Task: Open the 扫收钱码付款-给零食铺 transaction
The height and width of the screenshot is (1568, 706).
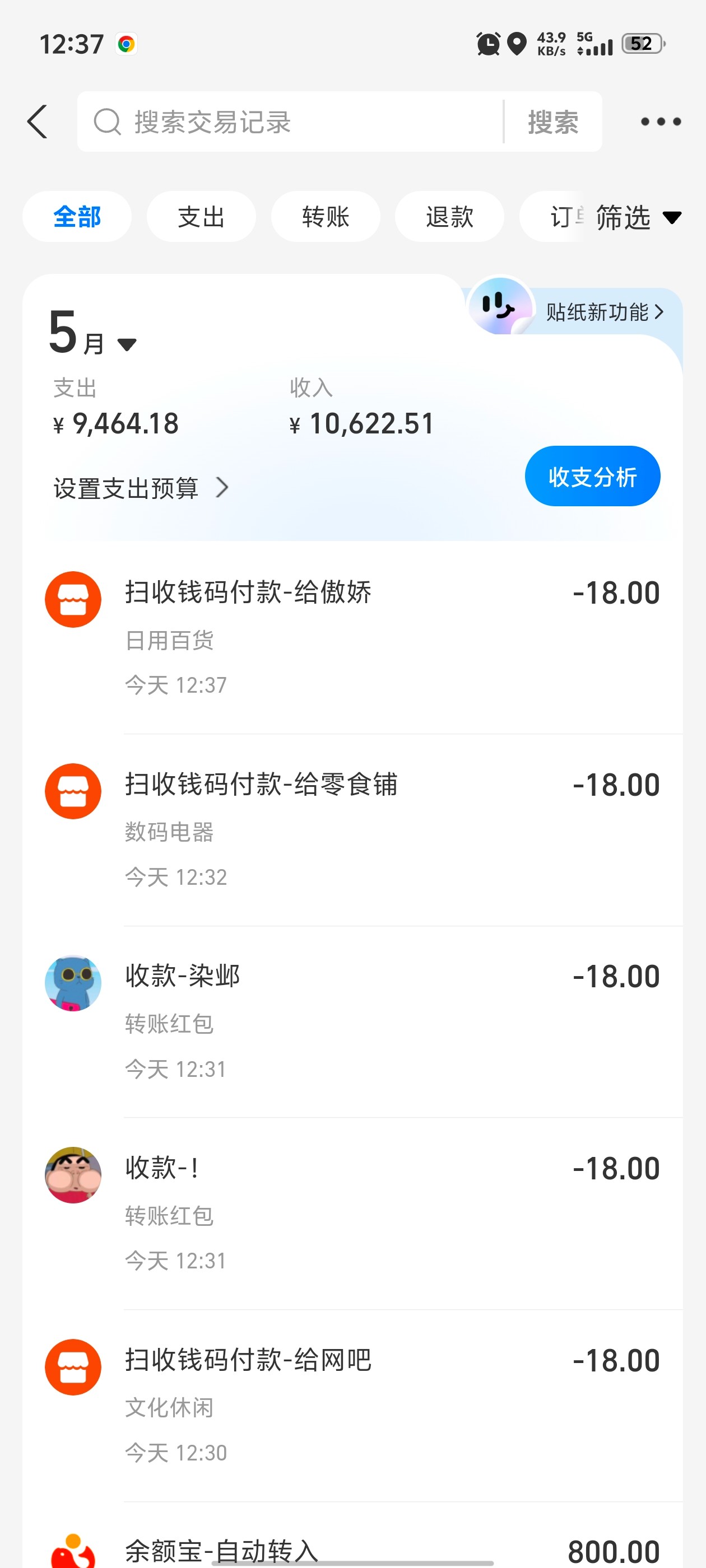Action: pyautogui.click(x=365, y=830)
